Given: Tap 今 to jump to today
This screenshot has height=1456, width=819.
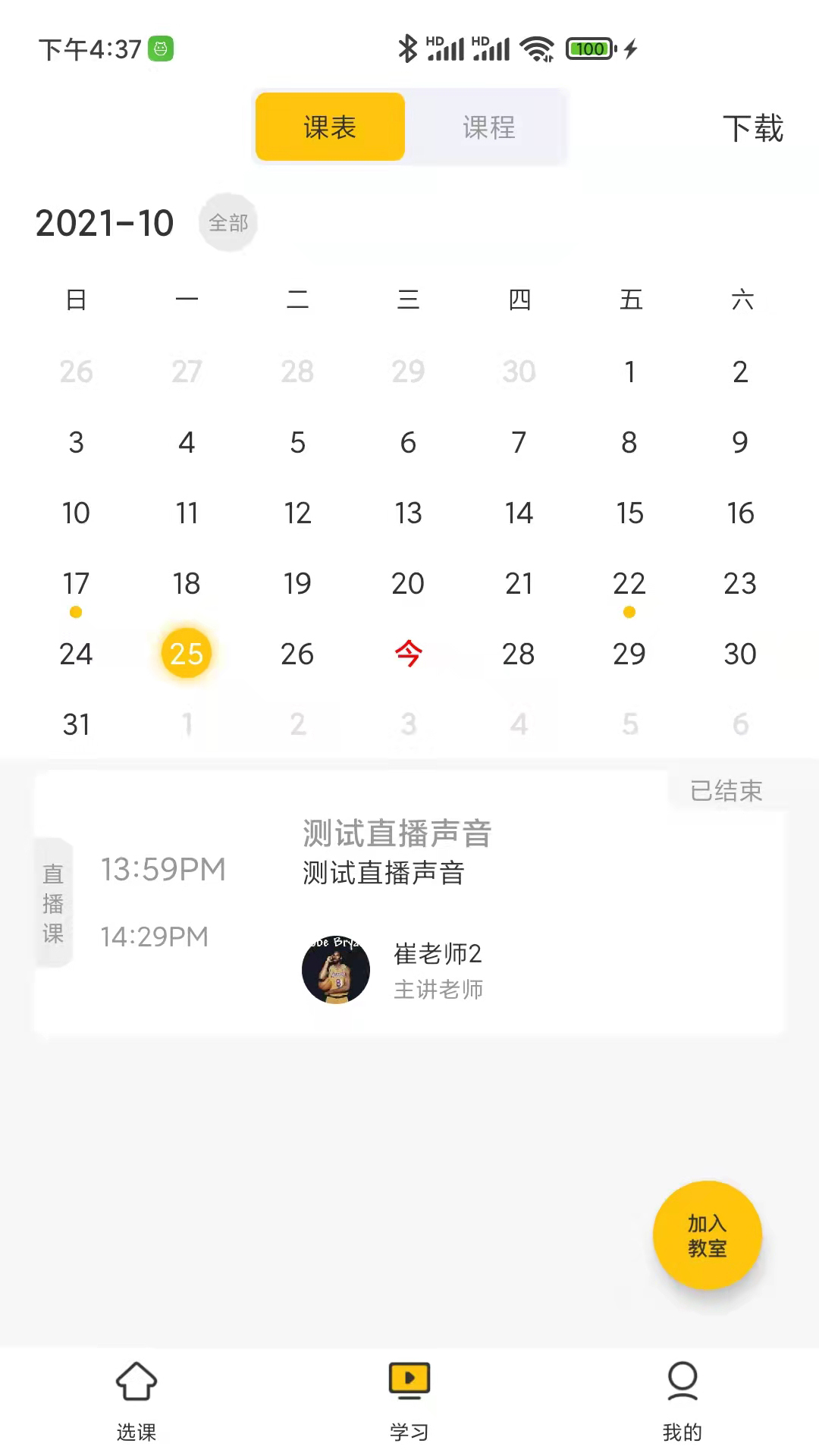Looking at the screenshot, I should (409, 654).
